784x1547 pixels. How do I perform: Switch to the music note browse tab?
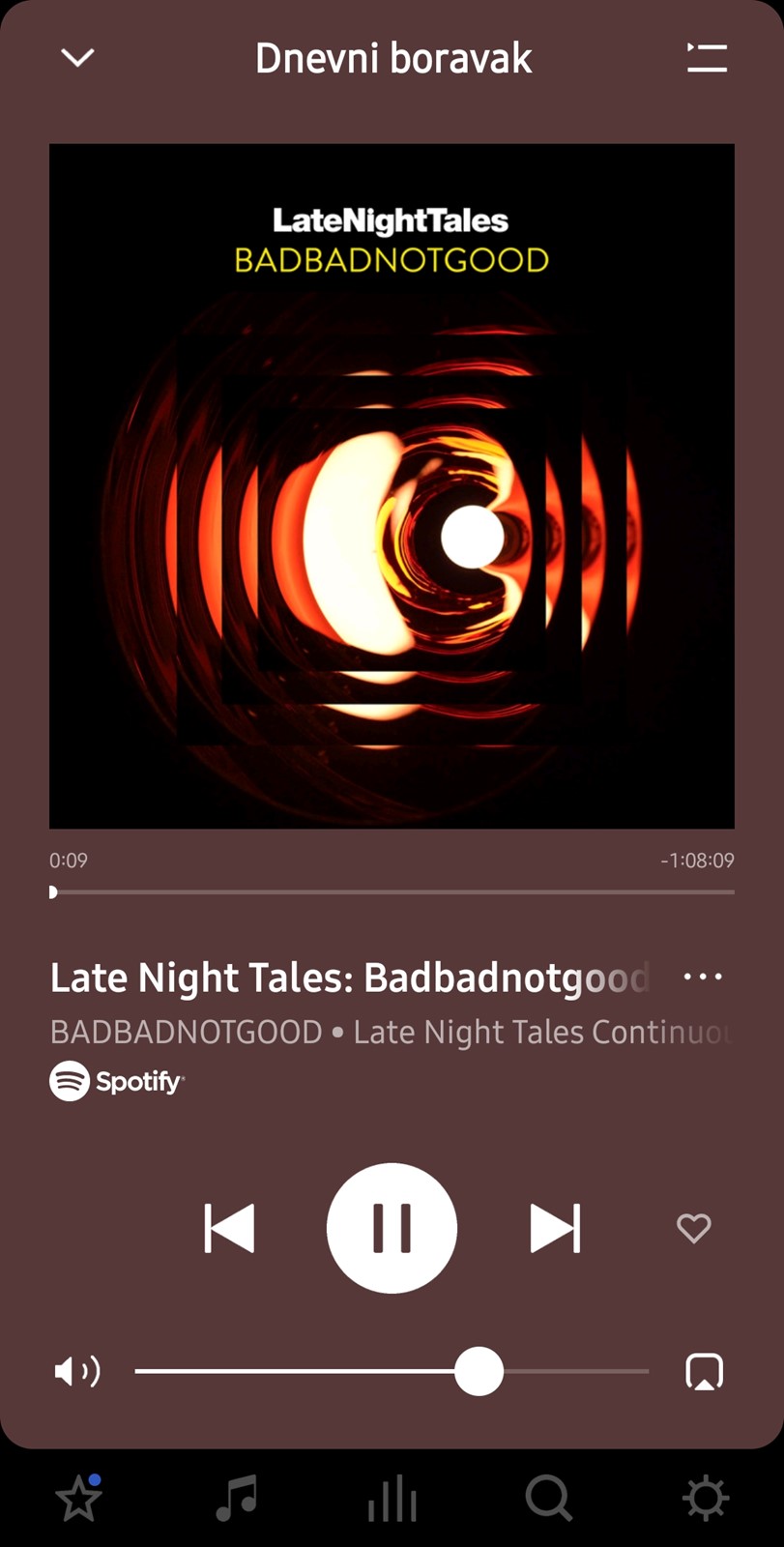[x=236, y=1498]
